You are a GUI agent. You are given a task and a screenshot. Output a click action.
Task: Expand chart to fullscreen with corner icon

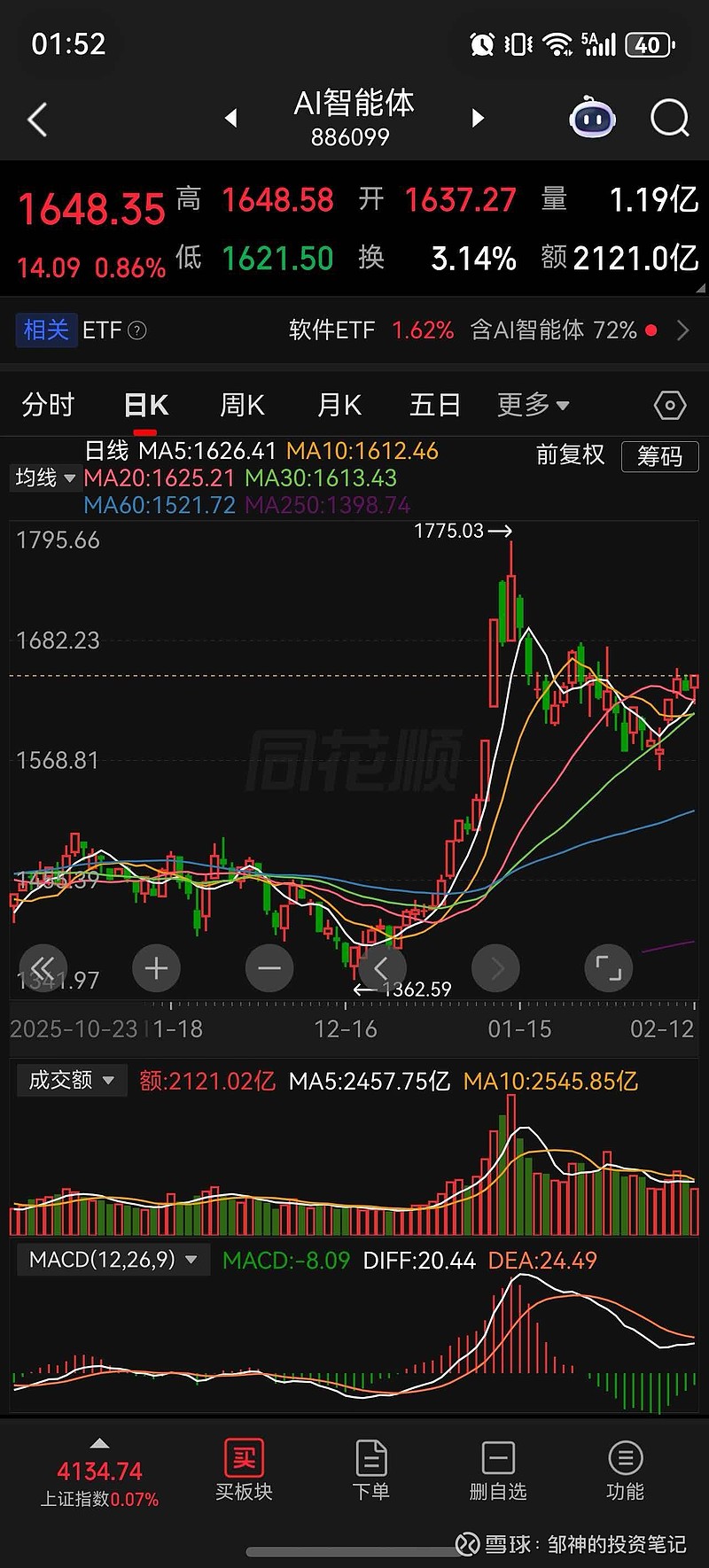608,967
